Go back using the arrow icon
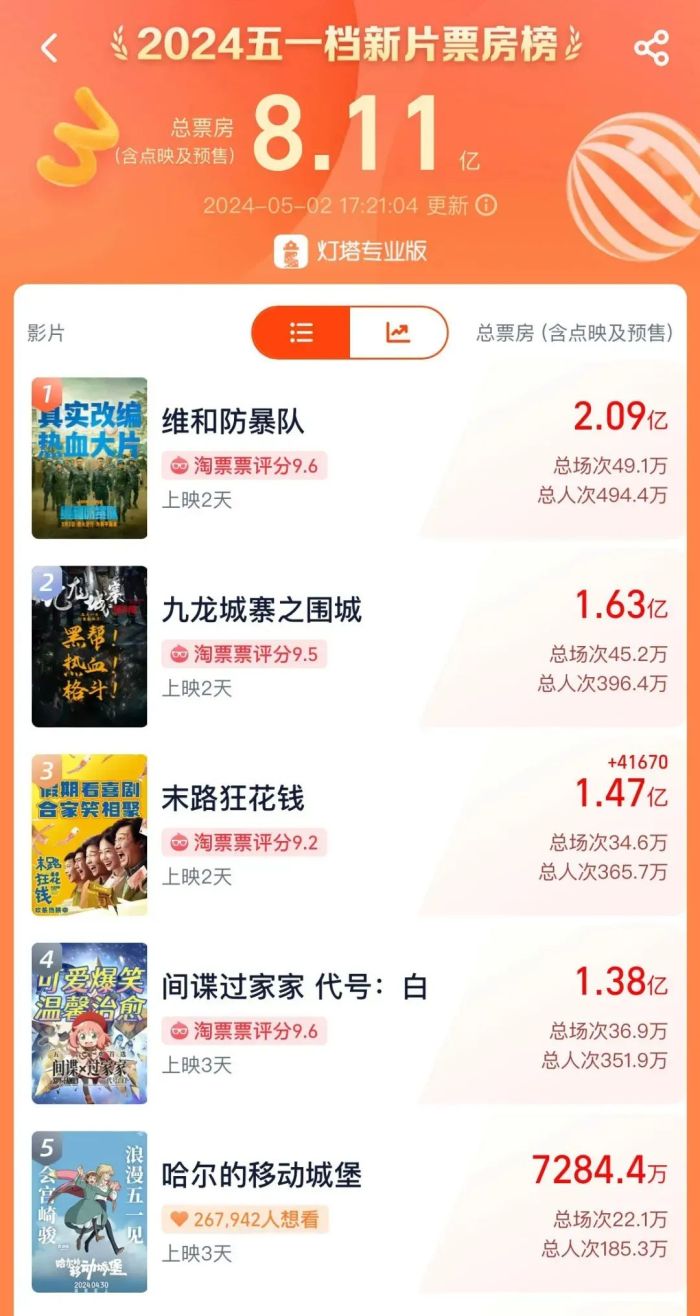 tap(49, 47)
